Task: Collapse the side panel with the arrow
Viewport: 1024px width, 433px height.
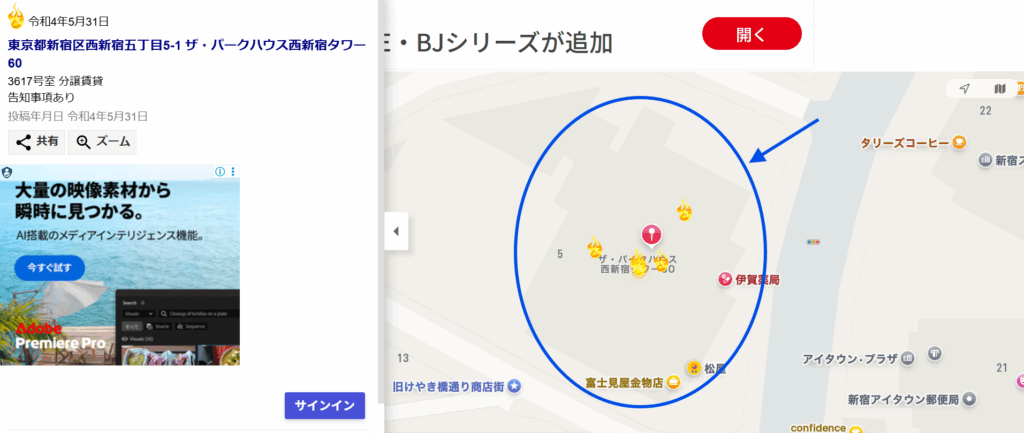Action: [396, 231]
